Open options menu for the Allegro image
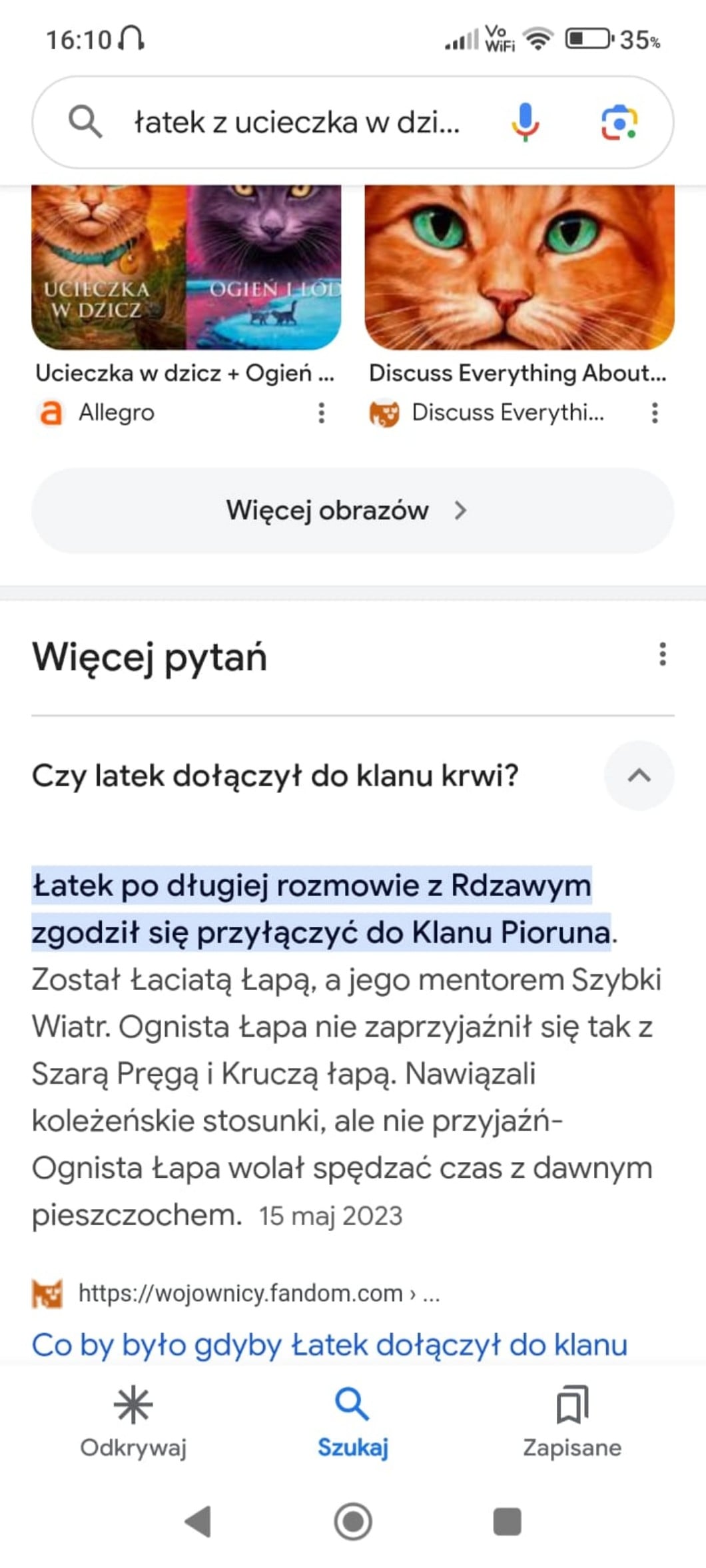This screenshot has height=1568, width=706. [321, 413]
